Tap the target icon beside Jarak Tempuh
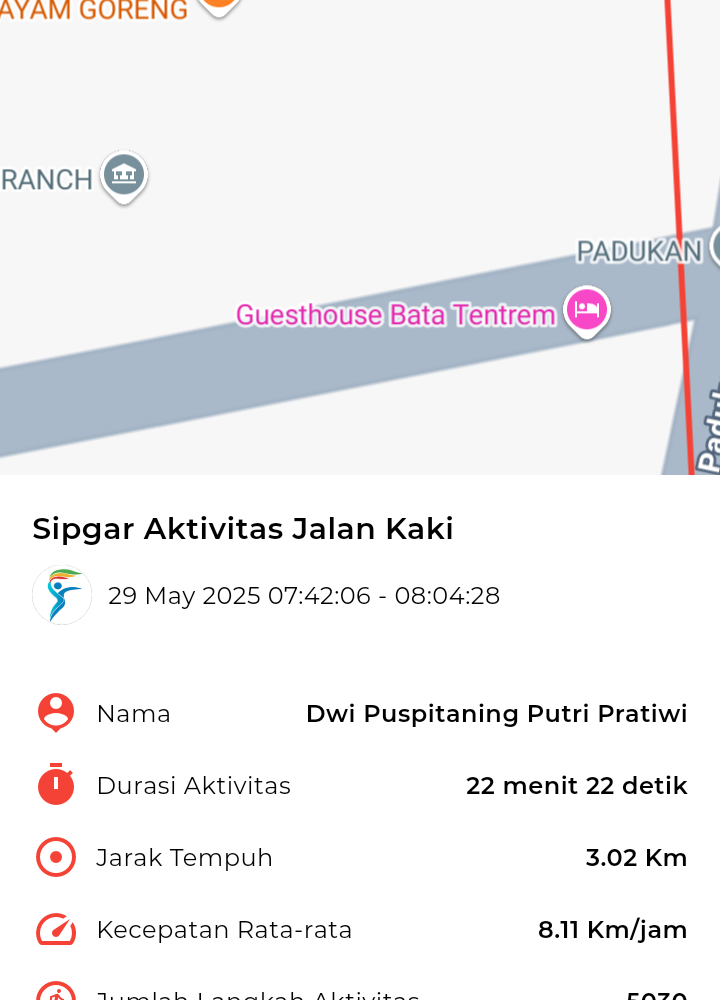This screenshot has height=1000, width=720. pyautogui.click(x=55, y=857)
